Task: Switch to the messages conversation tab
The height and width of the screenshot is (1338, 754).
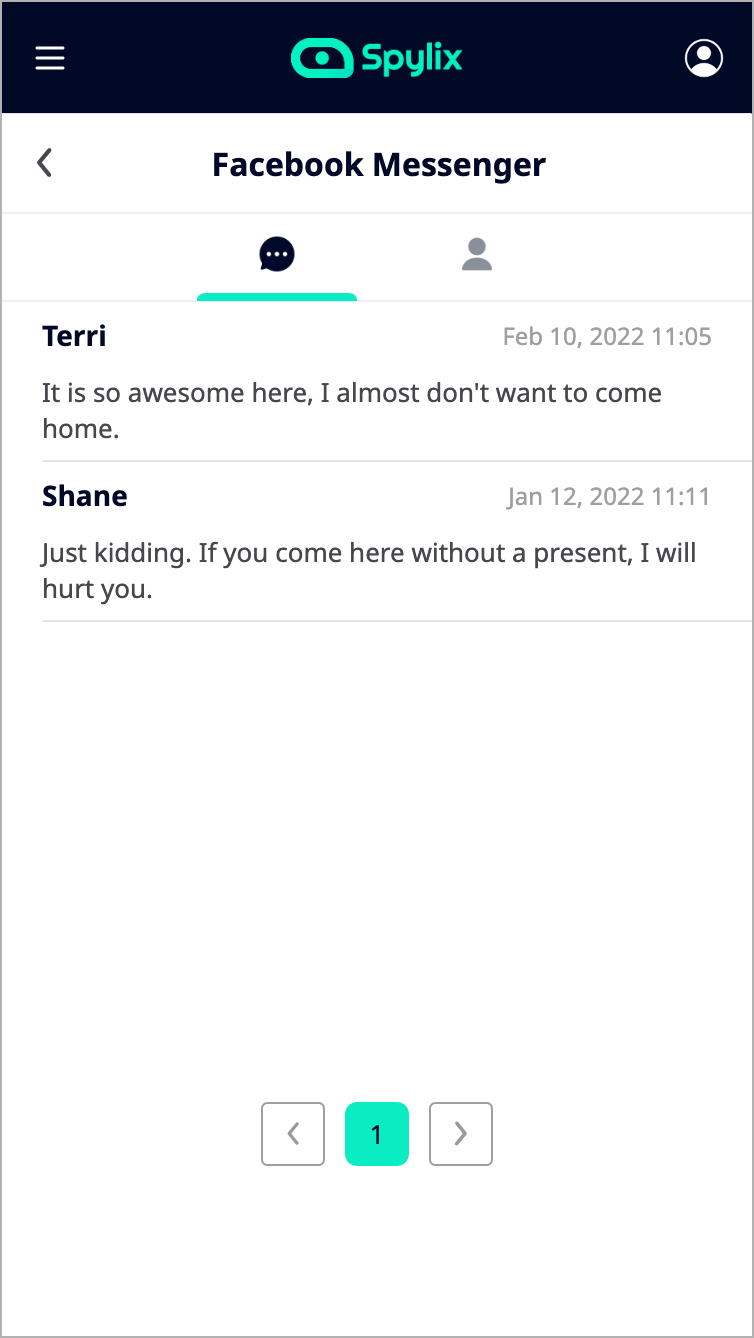Action: 277,254
